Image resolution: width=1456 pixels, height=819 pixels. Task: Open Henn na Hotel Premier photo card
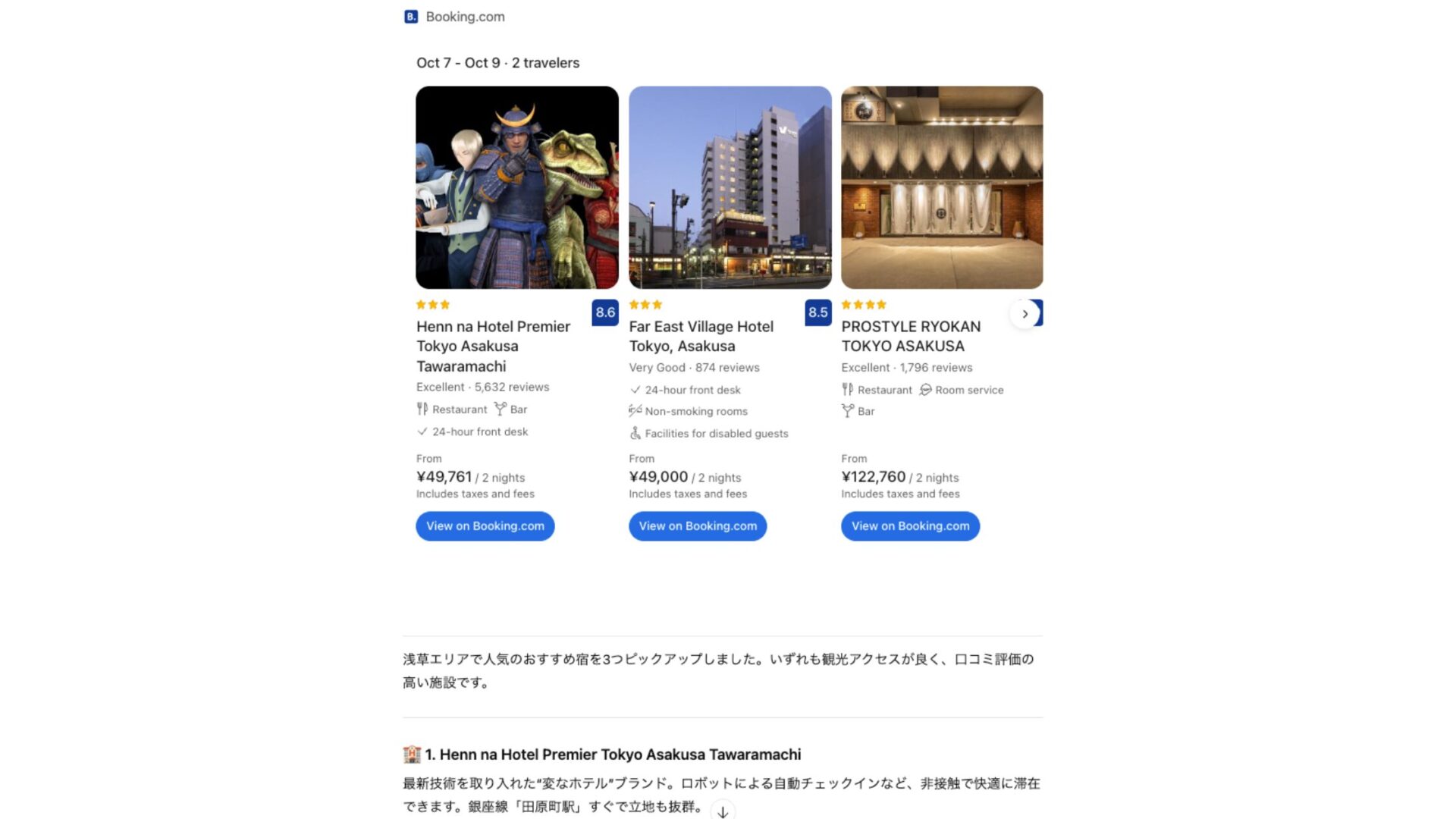(516, 187)
